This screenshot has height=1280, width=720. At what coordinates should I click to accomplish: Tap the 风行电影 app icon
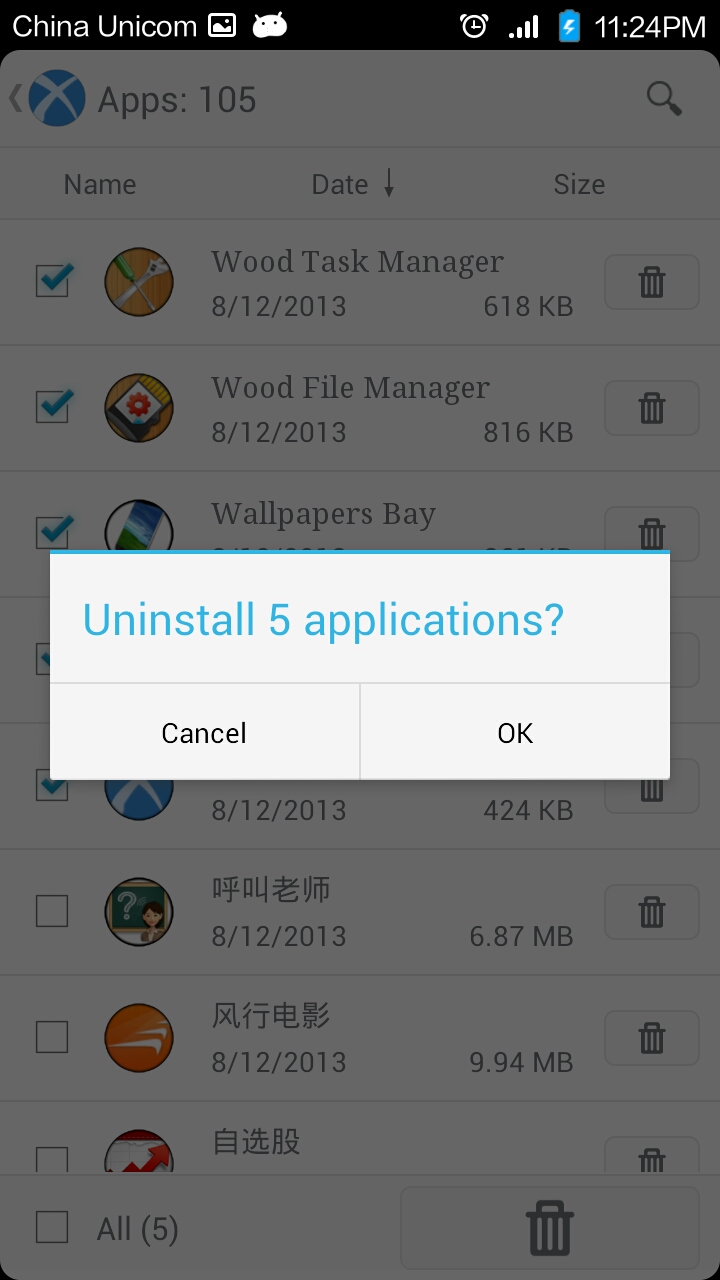coord(139,1038)
